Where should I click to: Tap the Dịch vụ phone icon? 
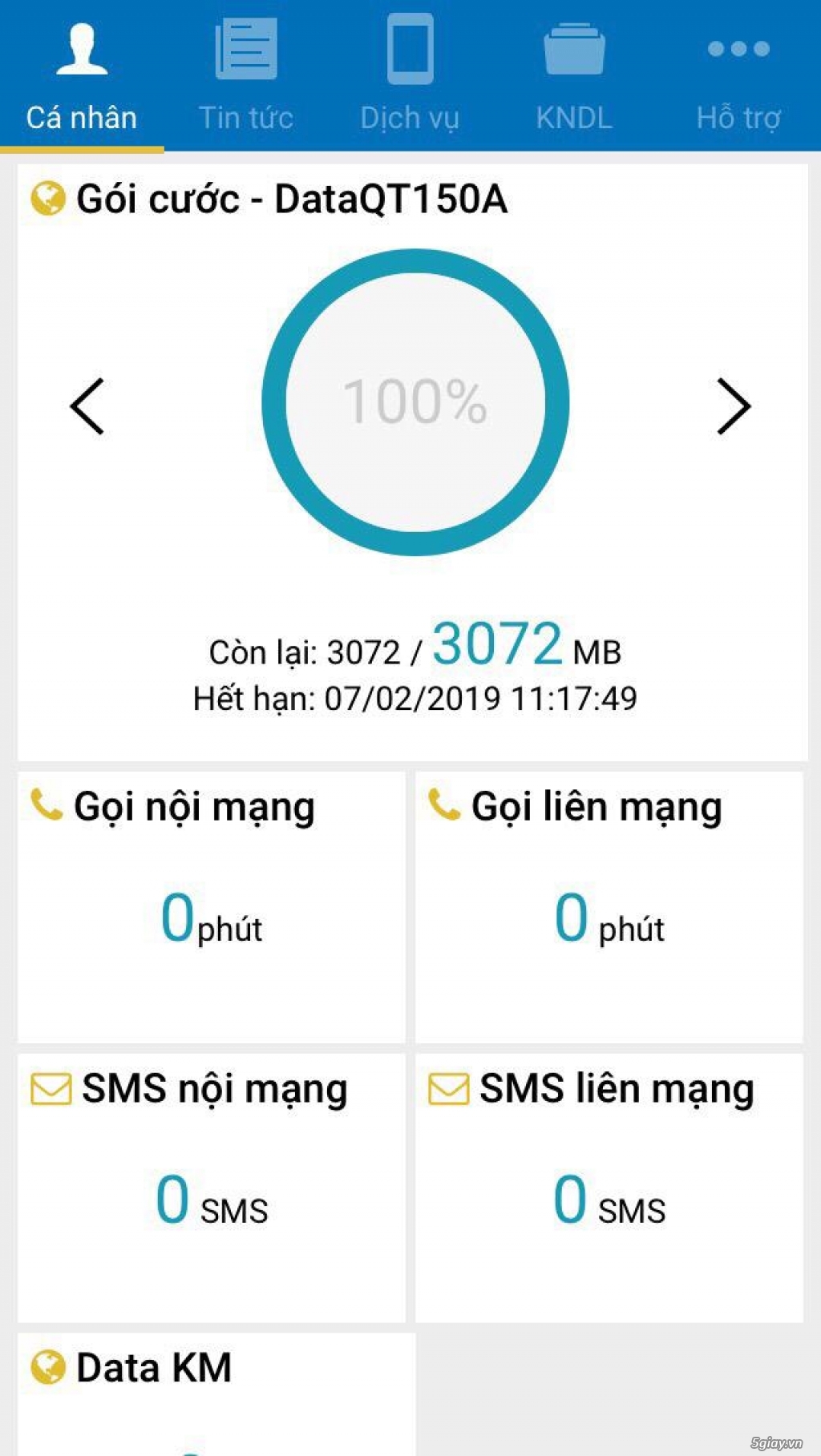pos(410,50)
